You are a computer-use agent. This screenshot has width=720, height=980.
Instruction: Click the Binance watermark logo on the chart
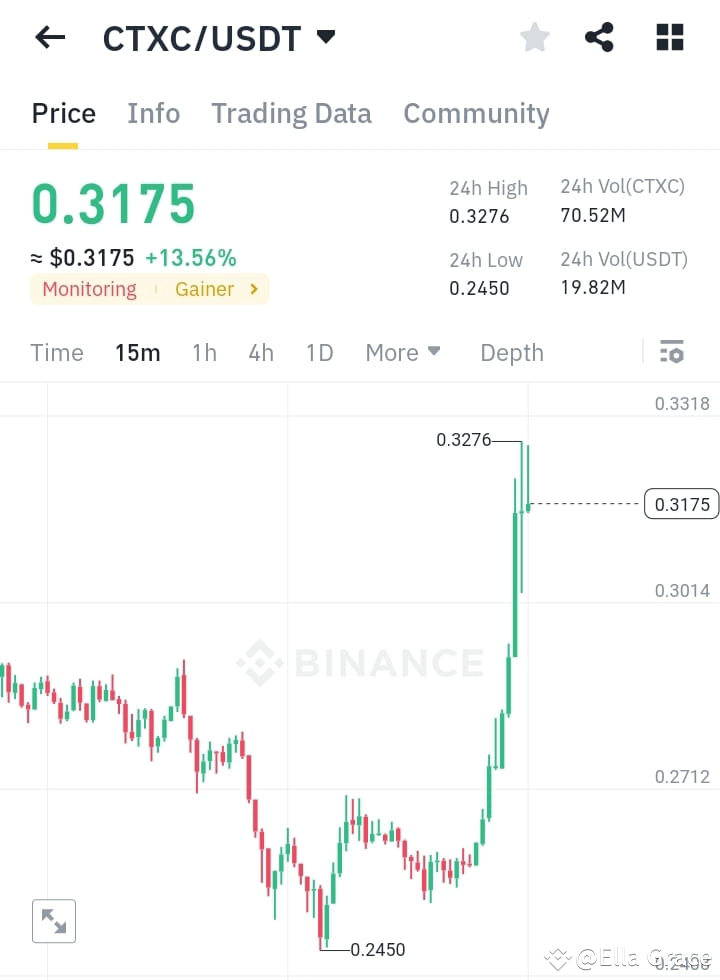pos(358,662)
